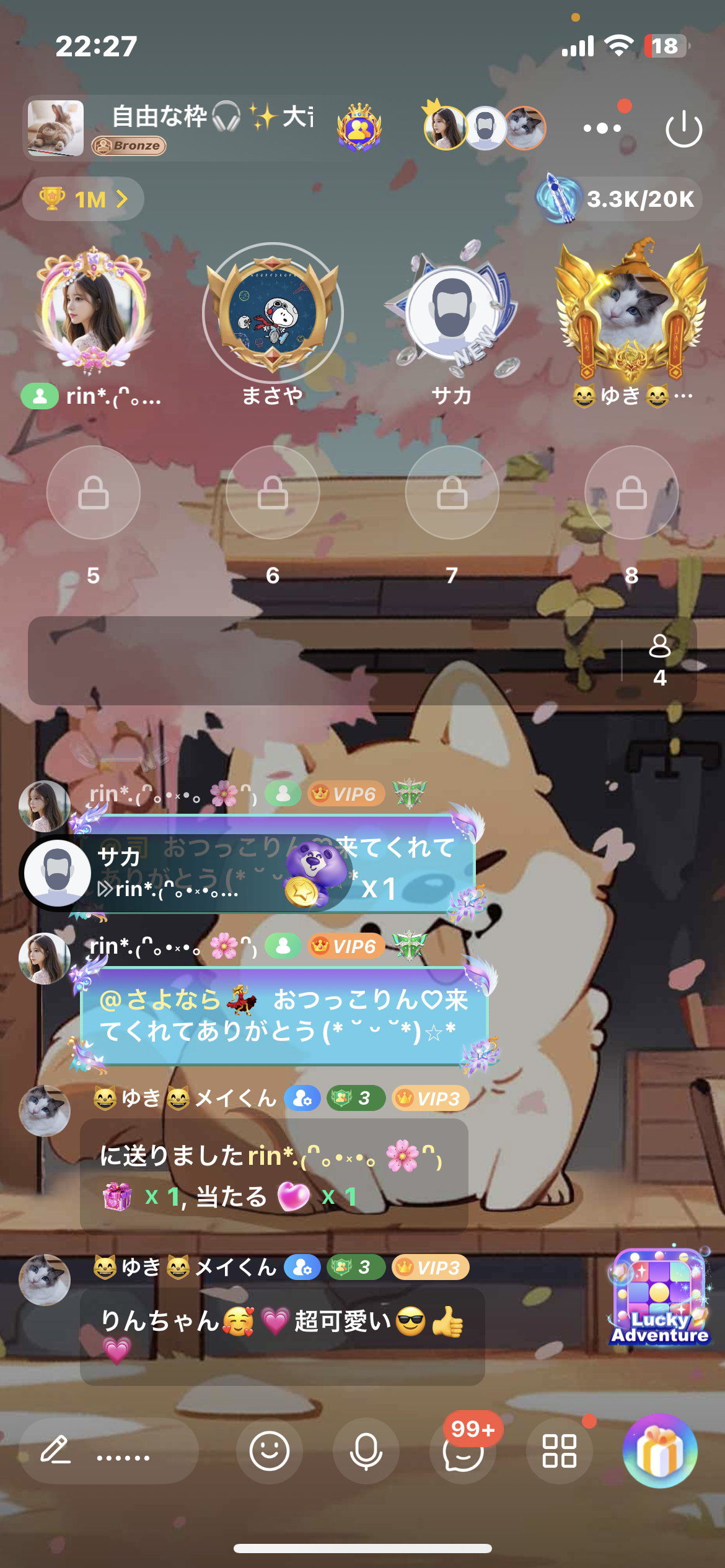Open messages with 99+ badge
725x1568 pixels.
463,1451
